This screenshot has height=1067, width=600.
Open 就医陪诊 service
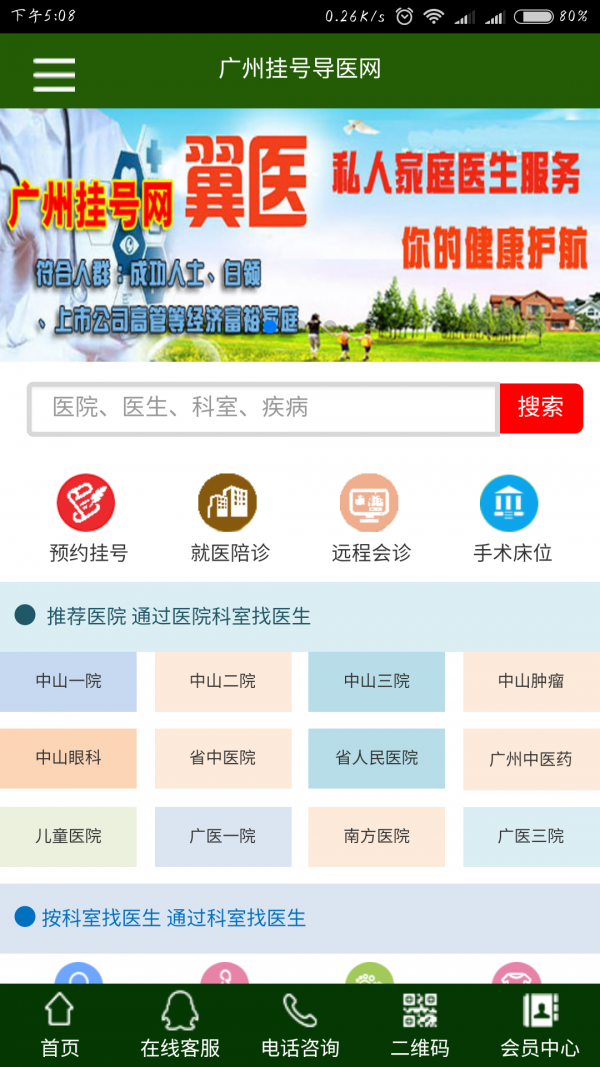229,518
